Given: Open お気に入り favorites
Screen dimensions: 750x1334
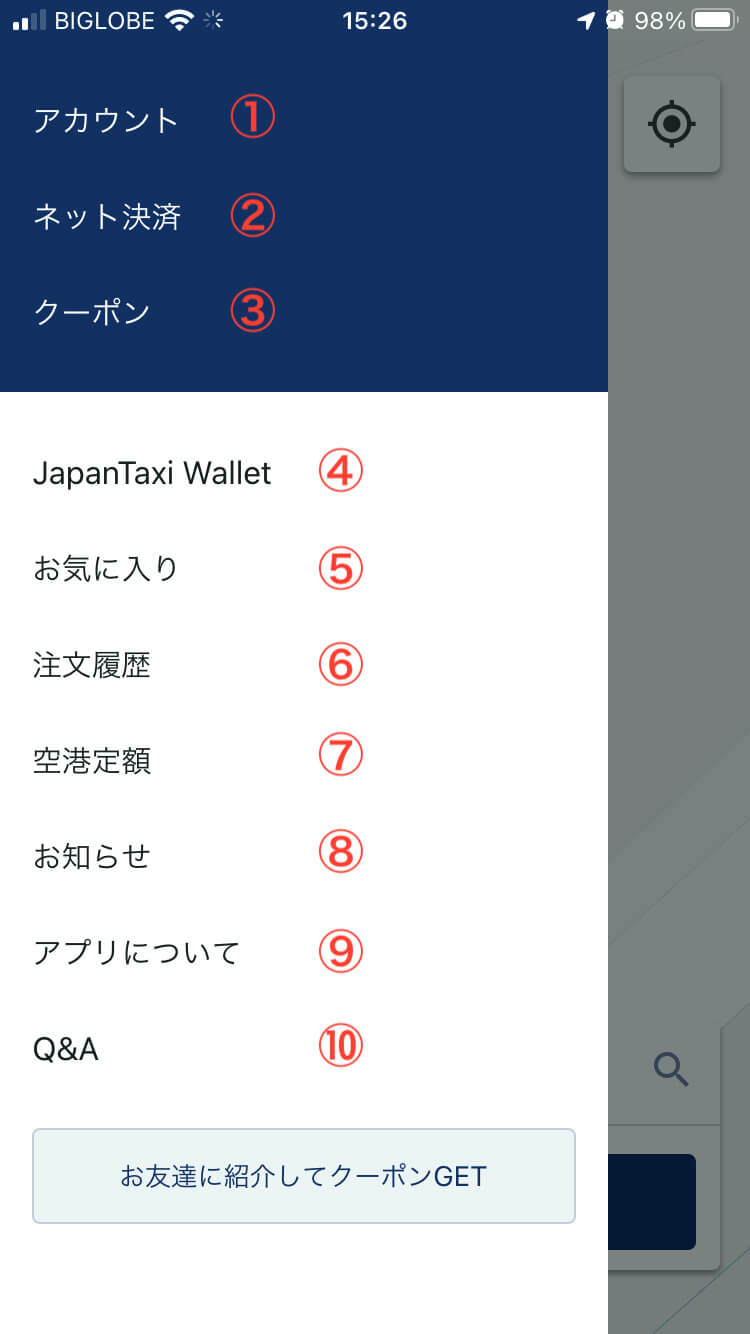Looking at the screenshot, I should (x=105, y=569).
